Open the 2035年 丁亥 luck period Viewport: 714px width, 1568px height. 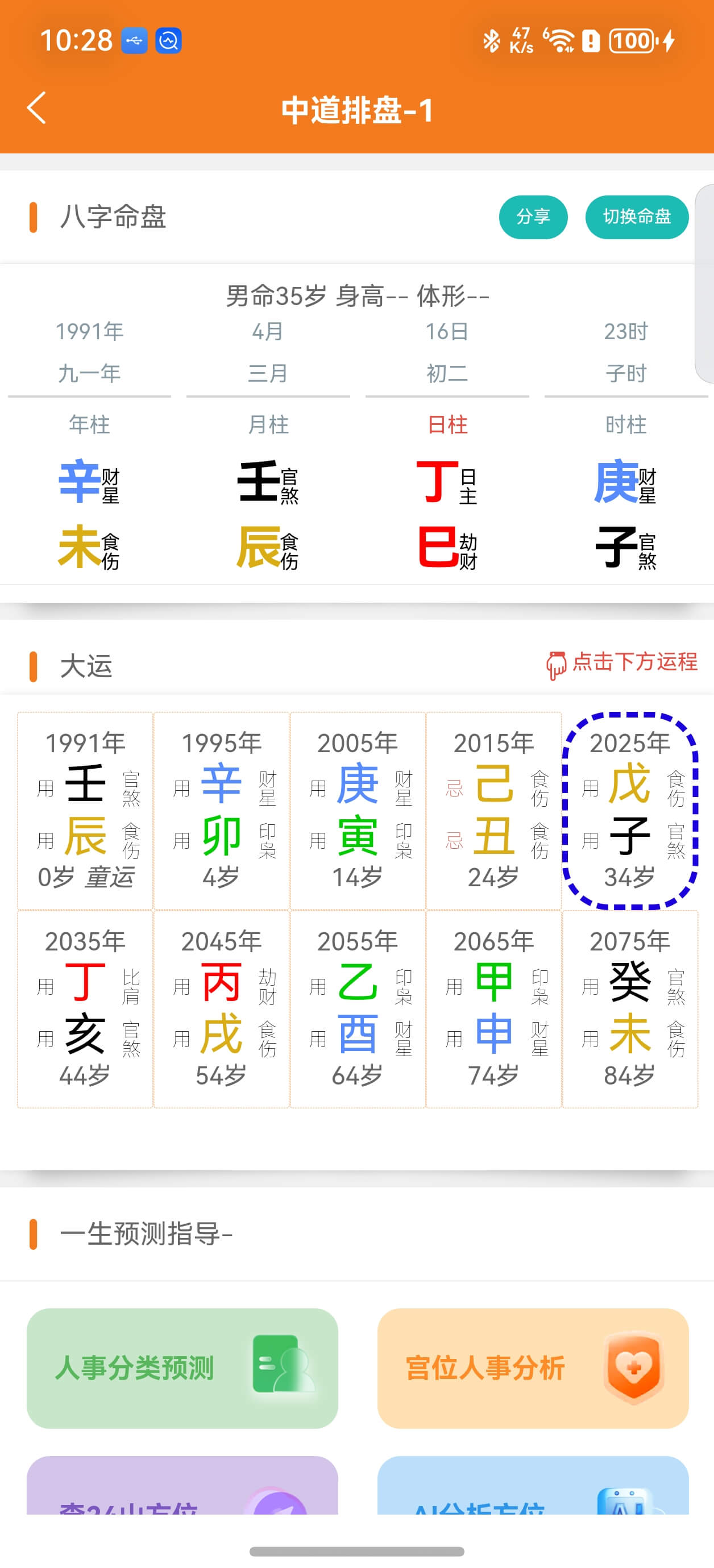(85, 1008)
